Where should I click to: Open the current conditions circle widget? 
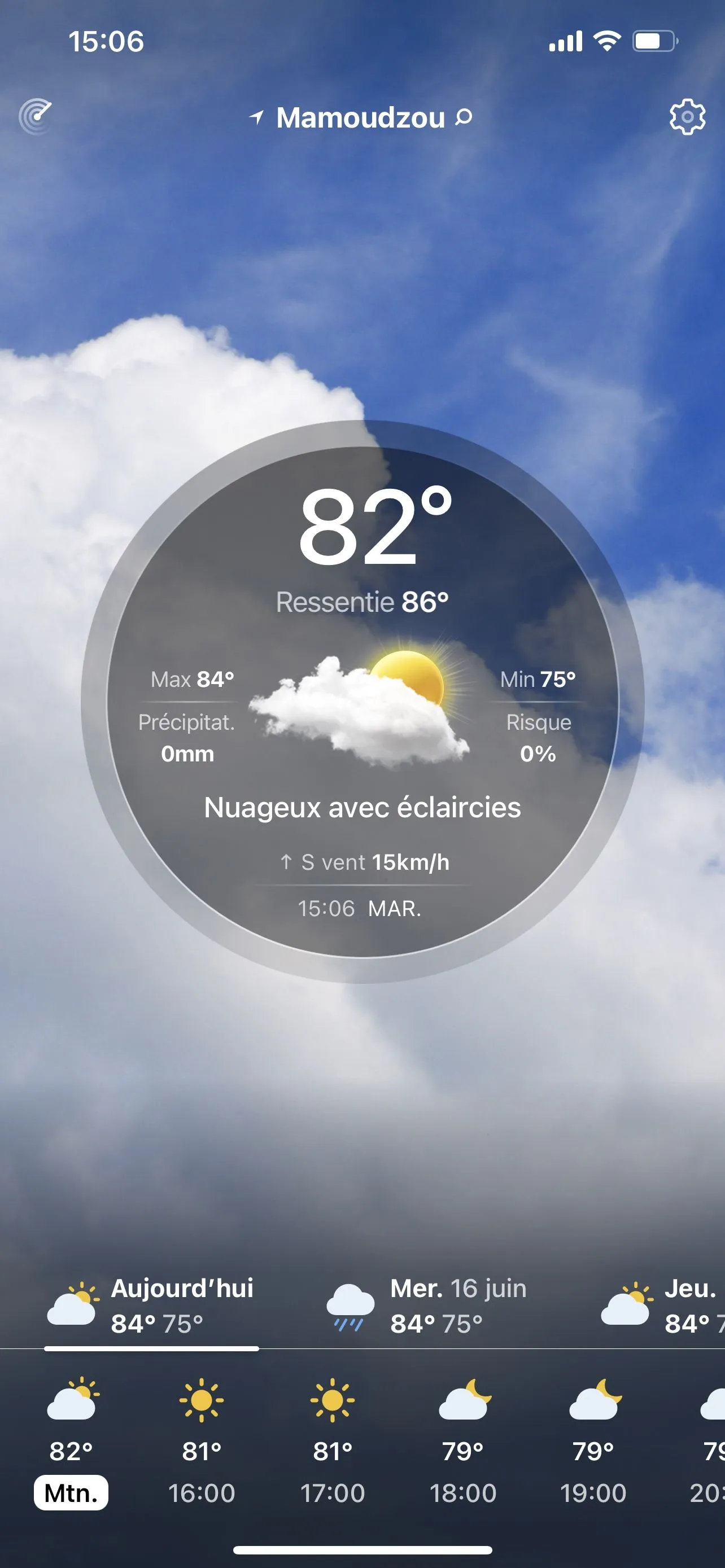point(363,701)
